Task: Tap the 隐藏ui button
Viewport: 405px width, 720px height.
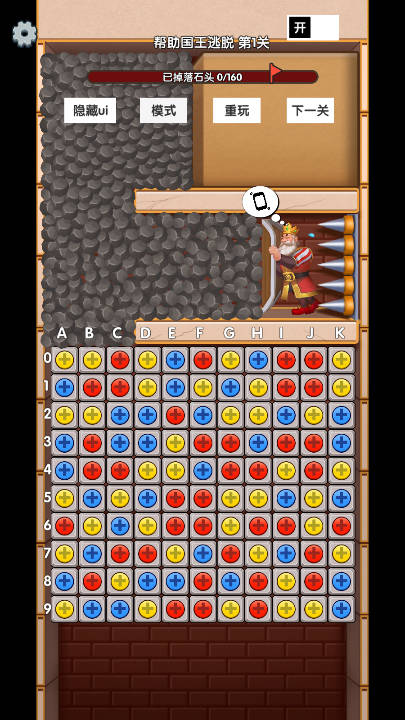Action: click(90, 111)
